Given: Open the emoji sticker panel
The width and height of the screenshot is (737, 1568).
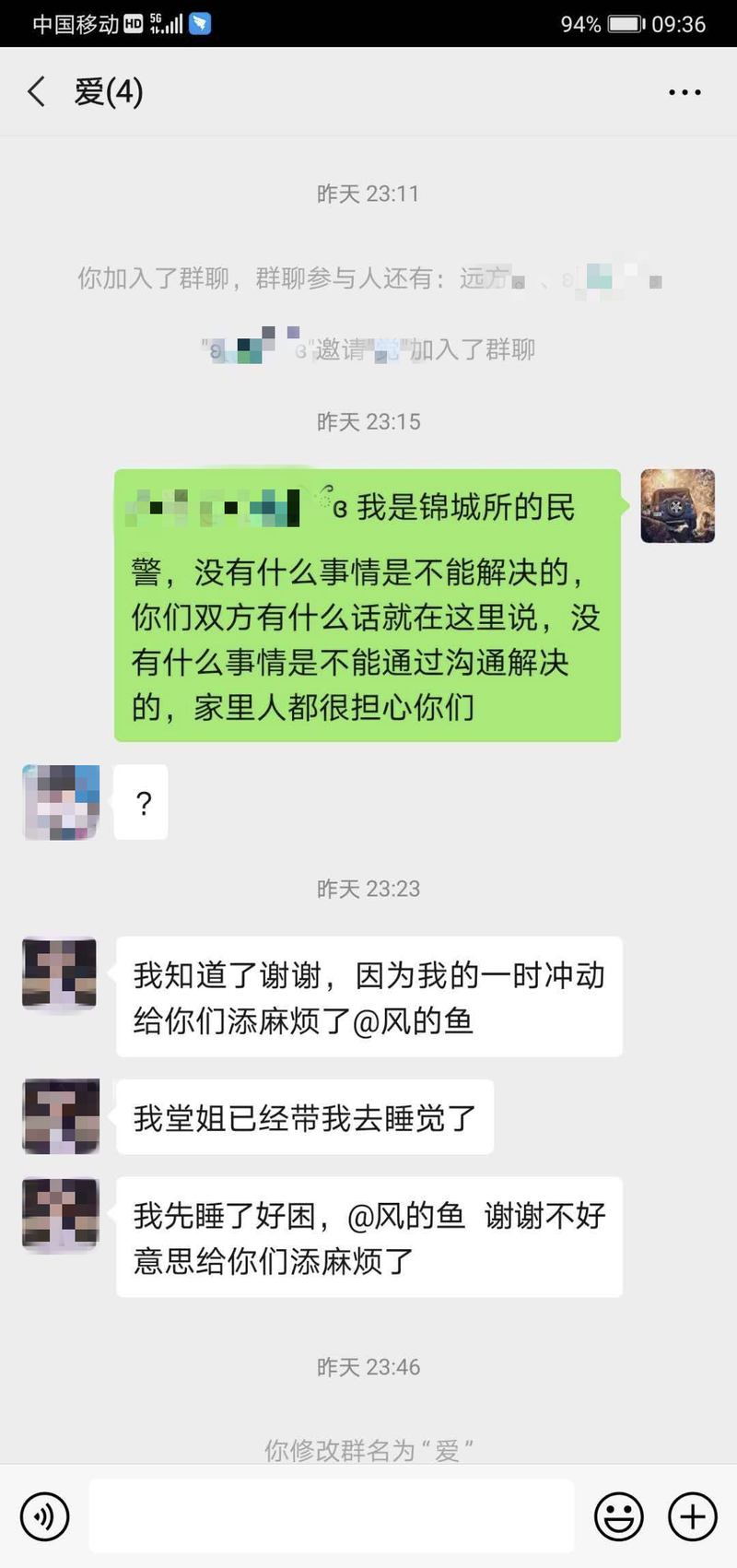Looking at the screenshot, I should (x=619, y=1515).
